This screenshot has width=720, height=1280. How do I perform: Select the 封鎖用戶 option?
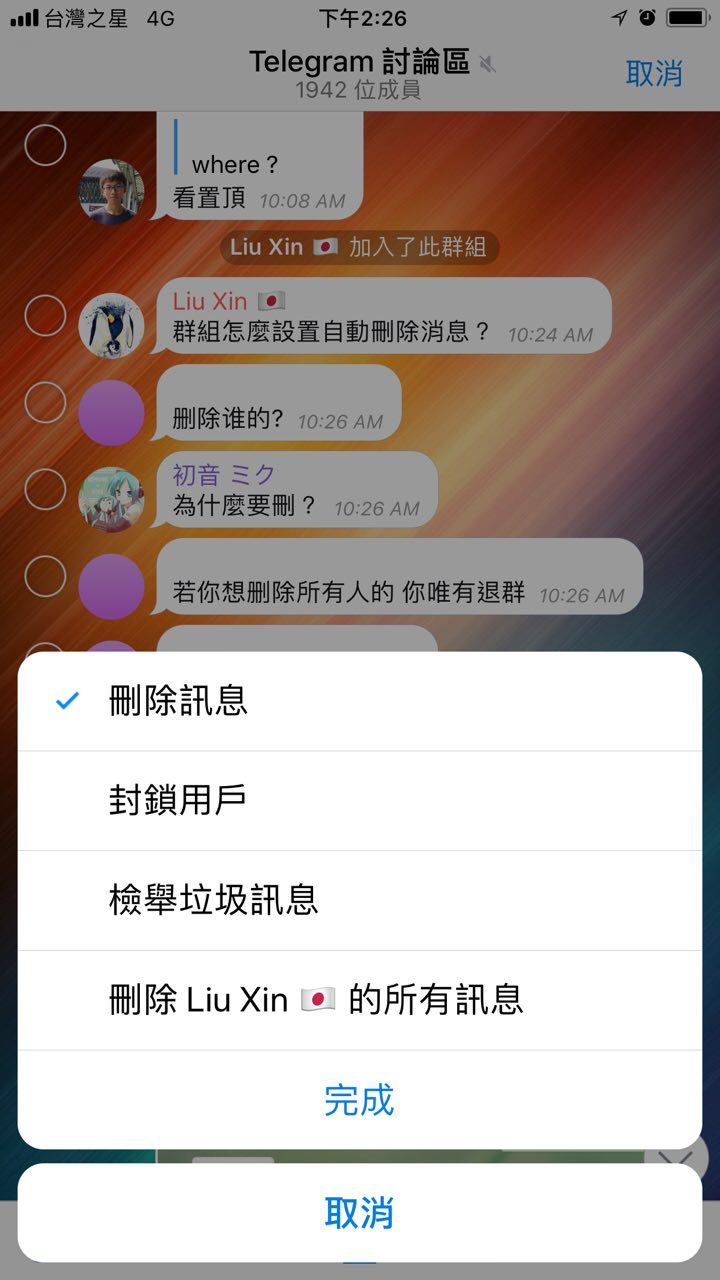(x=360, y=800)
